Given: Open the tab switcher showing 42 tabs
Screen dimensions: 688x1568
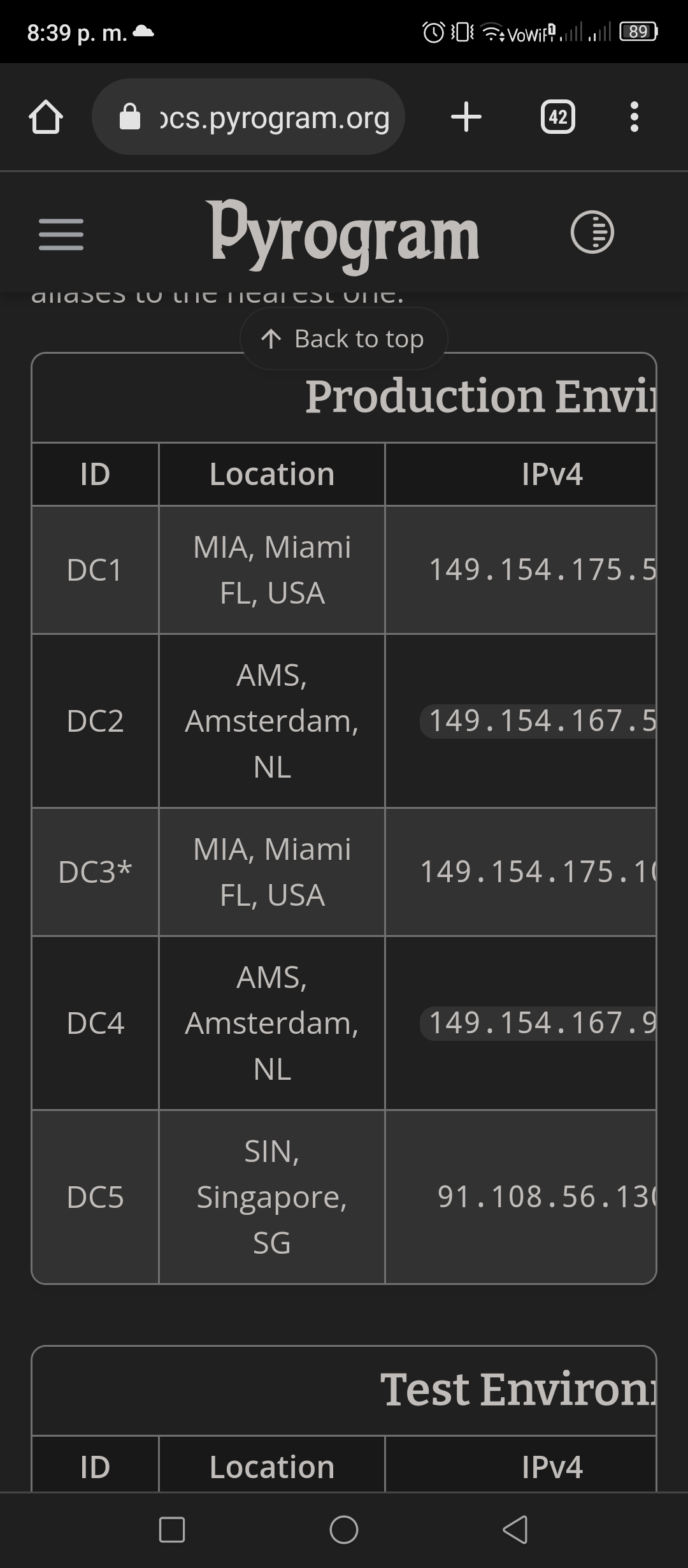Looking at the screenshot, I should [x=558, y=117].
